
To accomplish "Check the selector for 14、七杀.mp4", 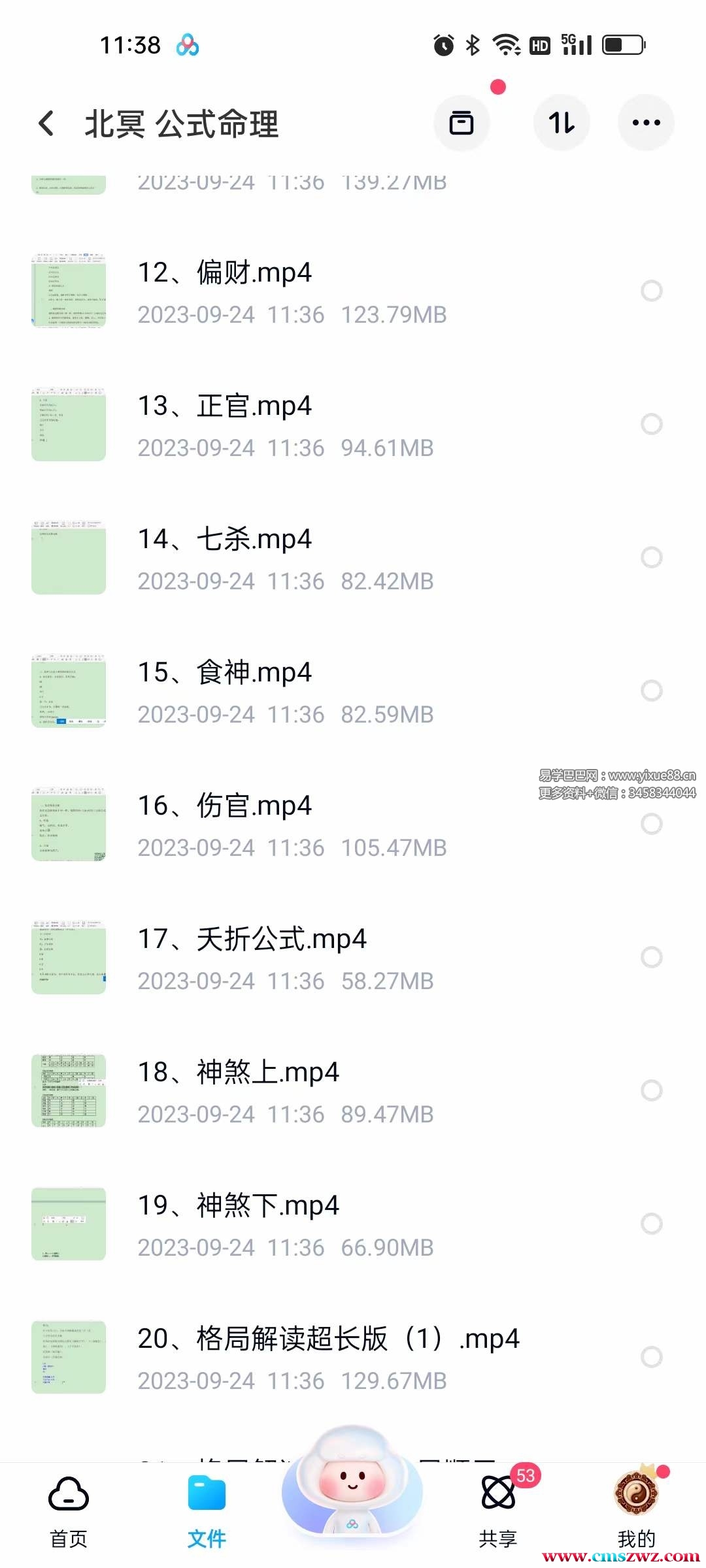I will tap(651, 557).
